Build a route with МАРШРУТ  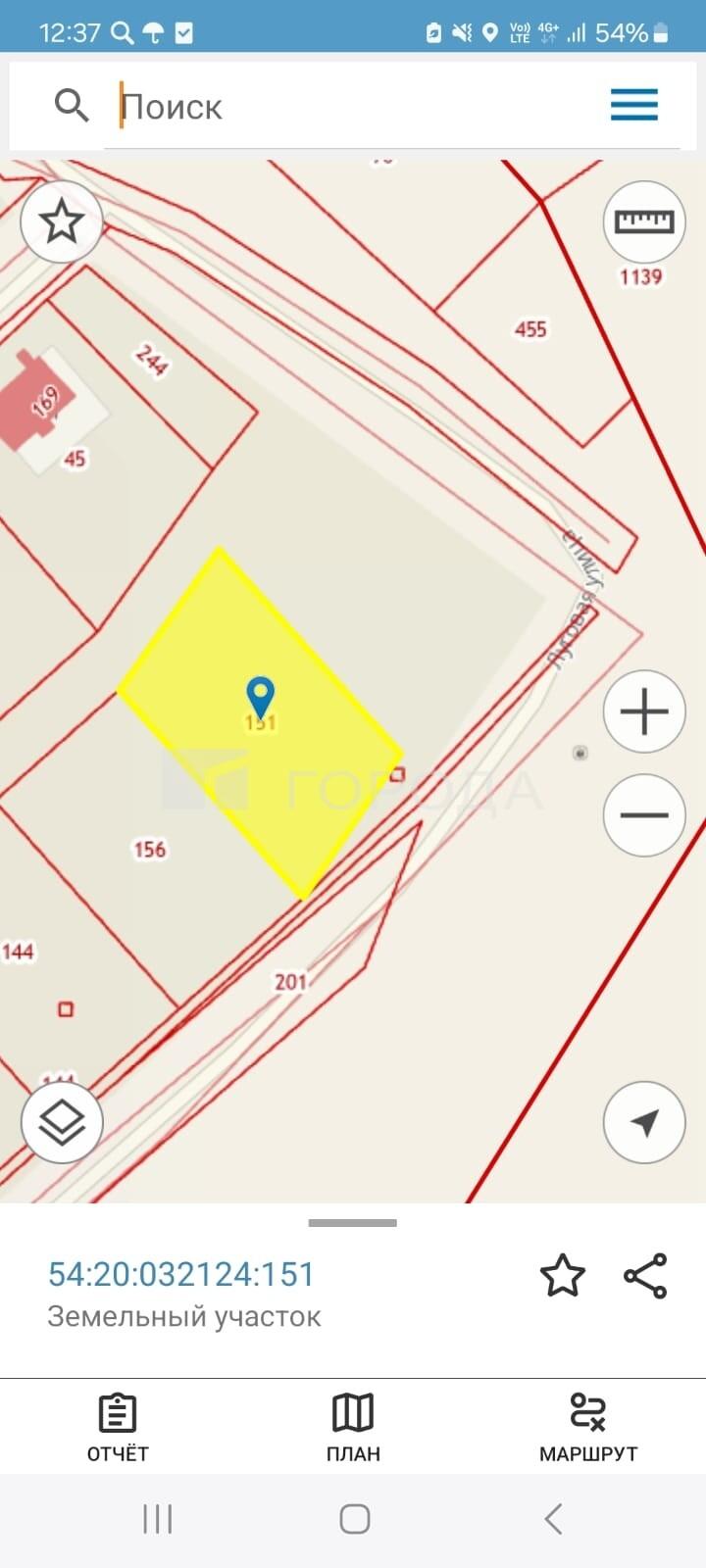[587, 1427]
